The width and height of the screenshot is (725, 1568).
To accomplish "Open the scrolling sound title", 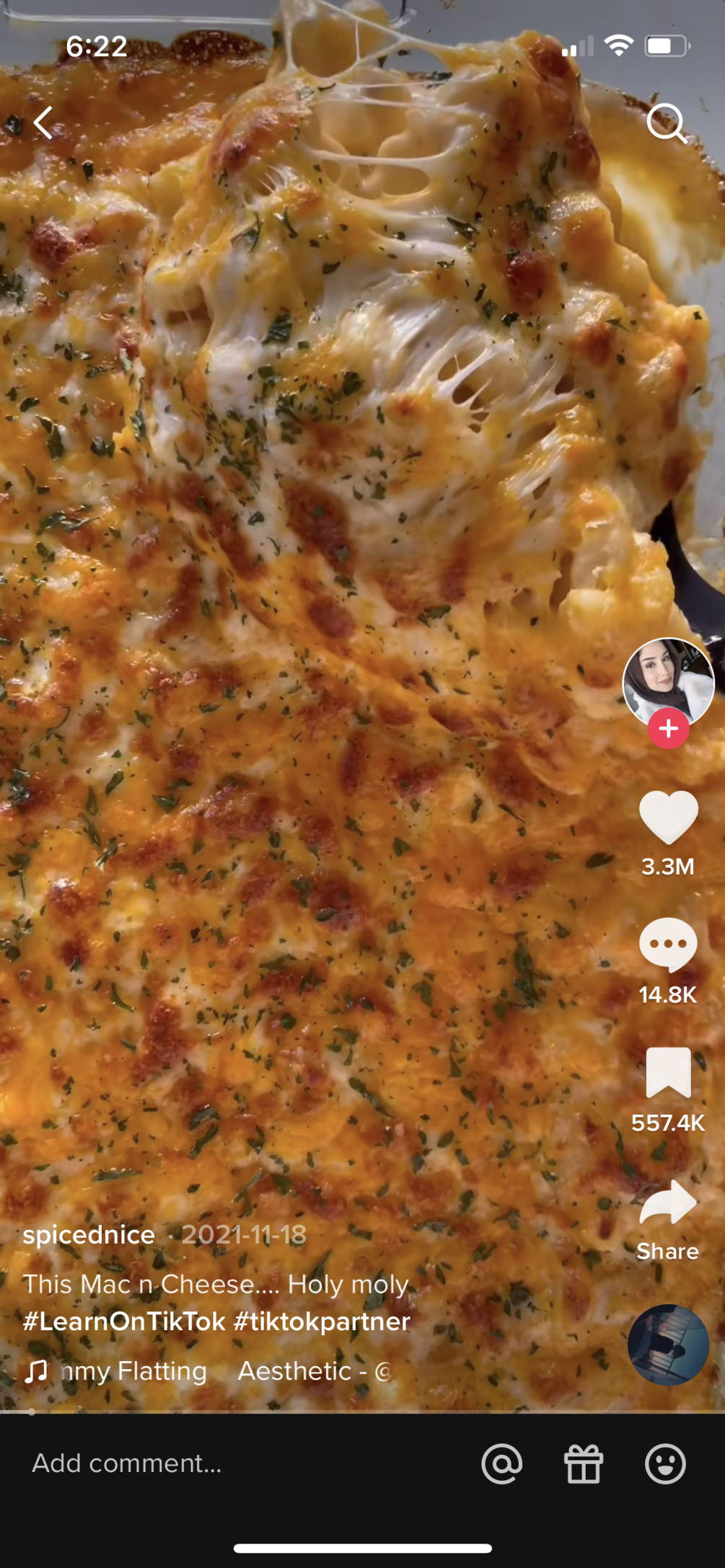I will pos(209,1370).
